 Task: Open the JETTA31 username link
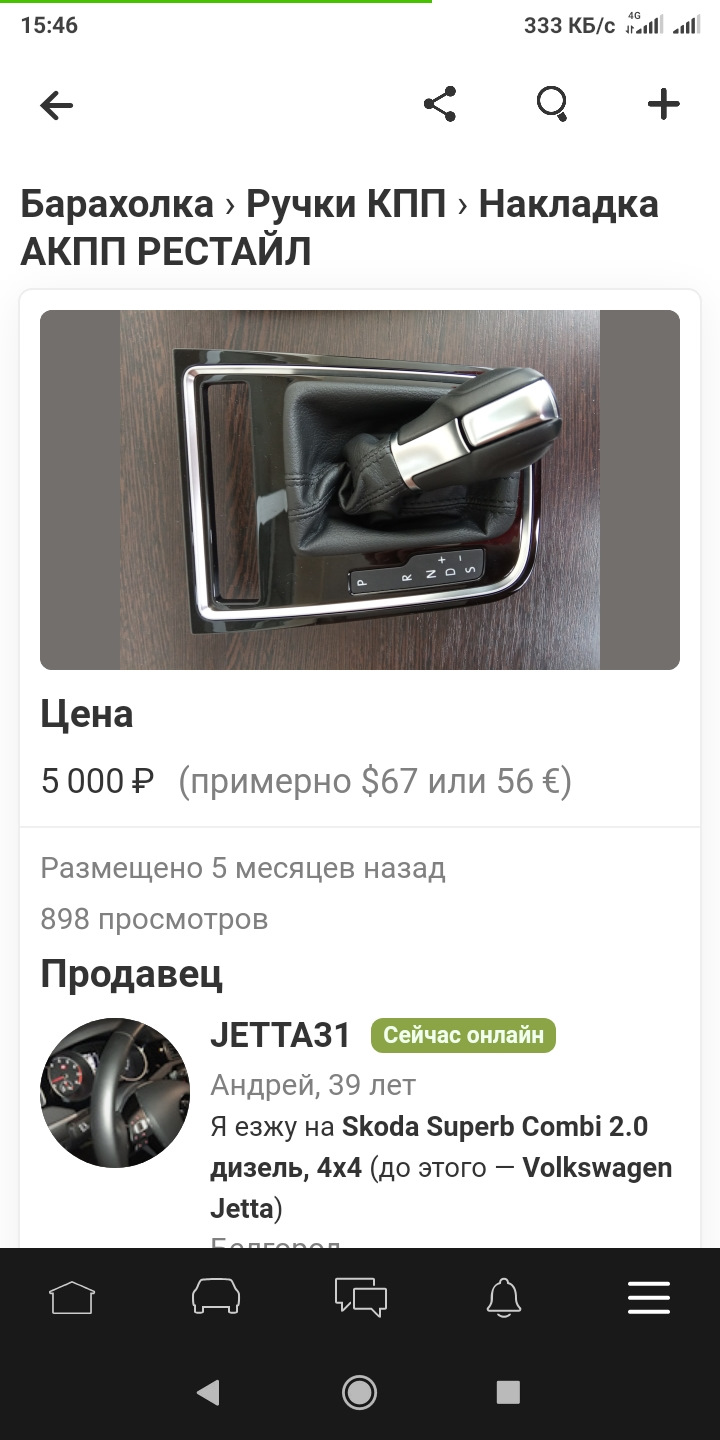pos(281,1036)
